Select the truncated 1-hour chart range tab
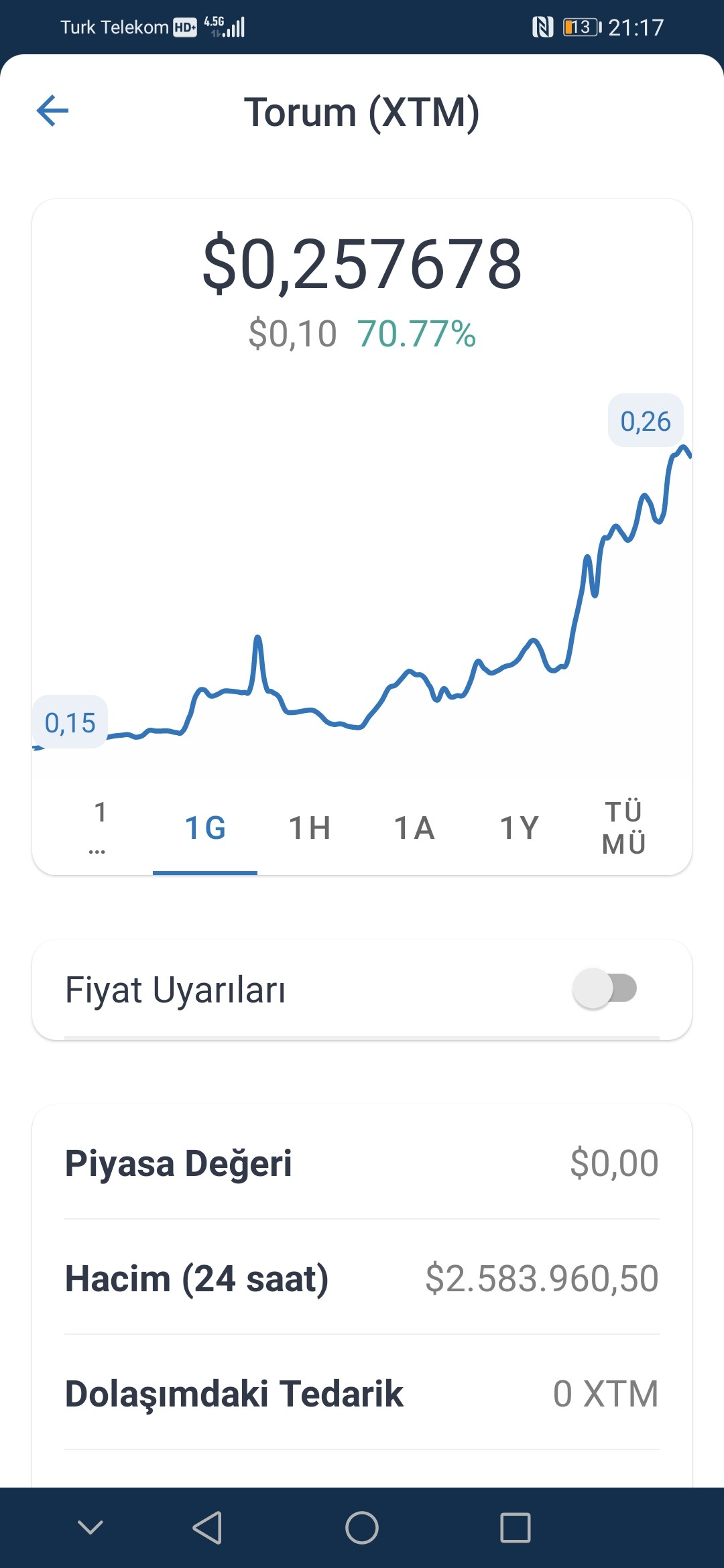 [x=100, y=828]
